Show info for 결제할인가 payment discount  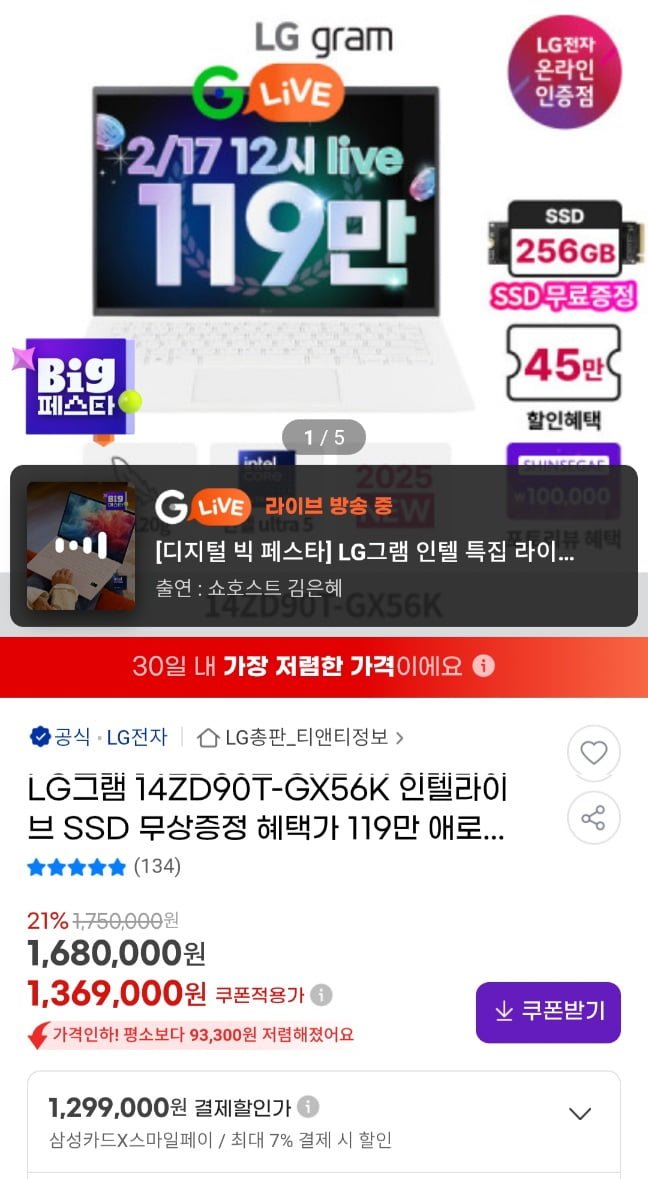click(x=309, y=1107)
